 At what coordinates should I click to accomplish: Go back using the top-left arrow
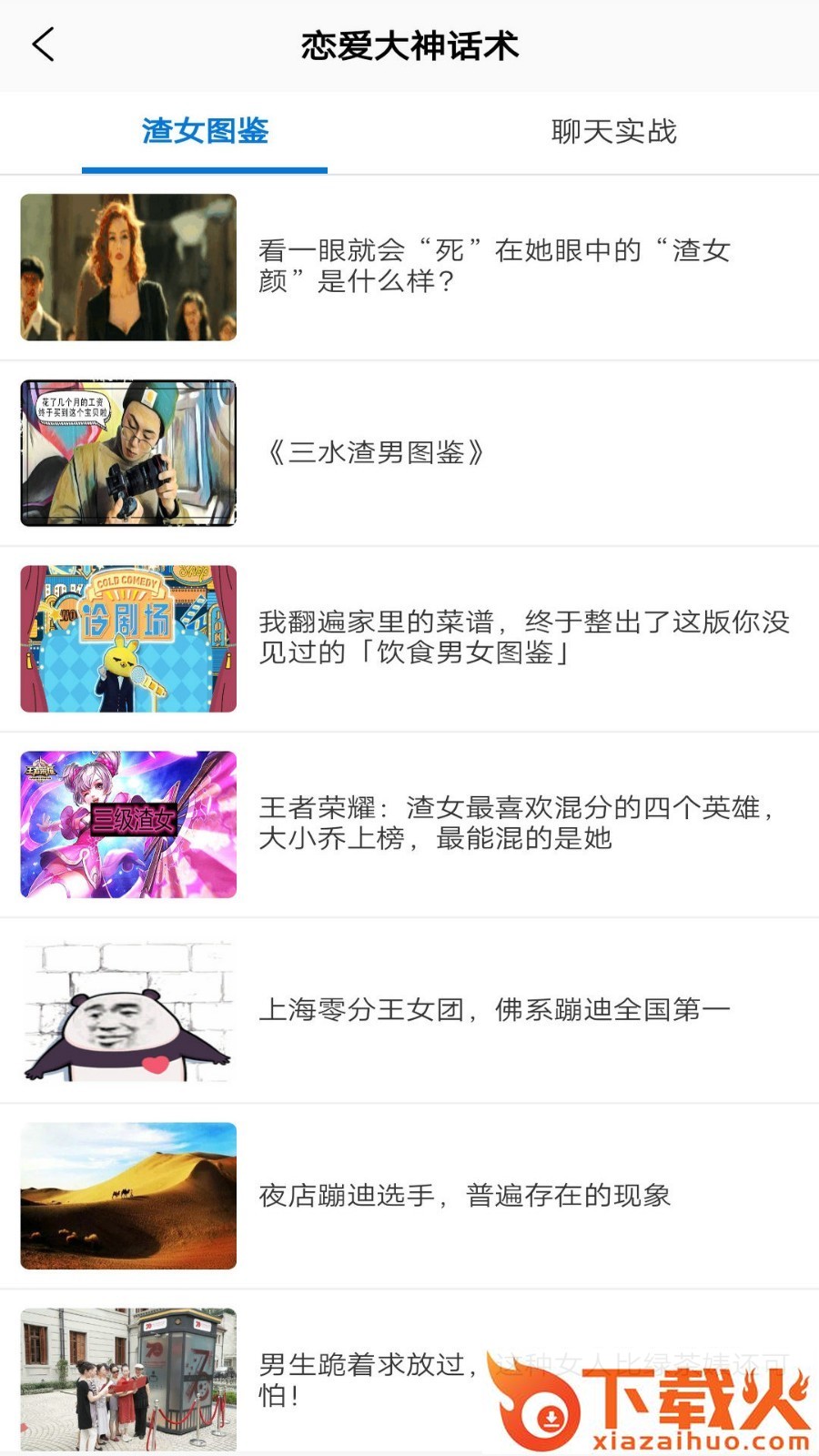point(43,45)
